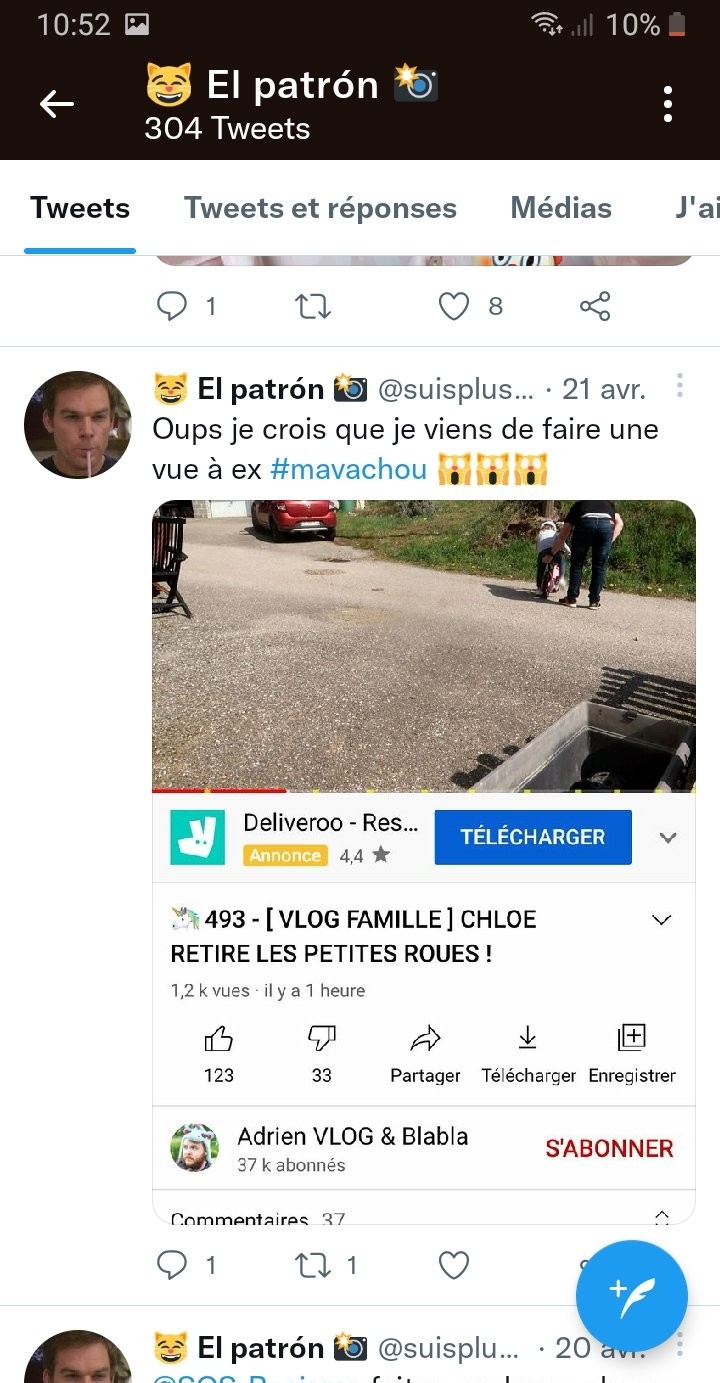The height and width of the screenshot is (1383, 720).
Task: View the screenshot image in the 21 avr. tweet
Action: [x=423, y=860]
